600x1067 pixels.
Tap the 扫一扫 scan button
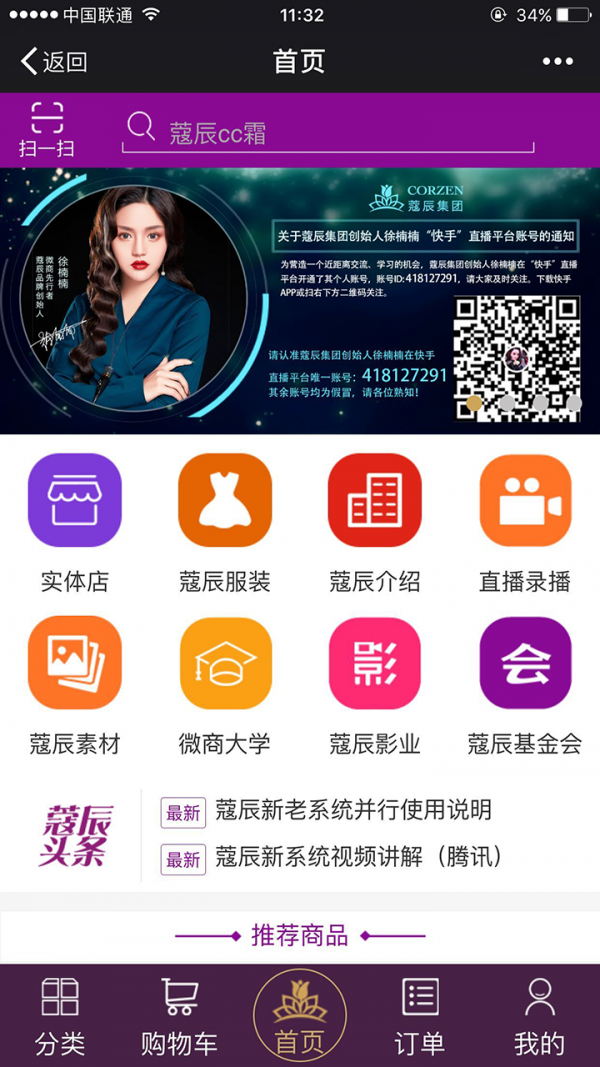click(46, 129)
